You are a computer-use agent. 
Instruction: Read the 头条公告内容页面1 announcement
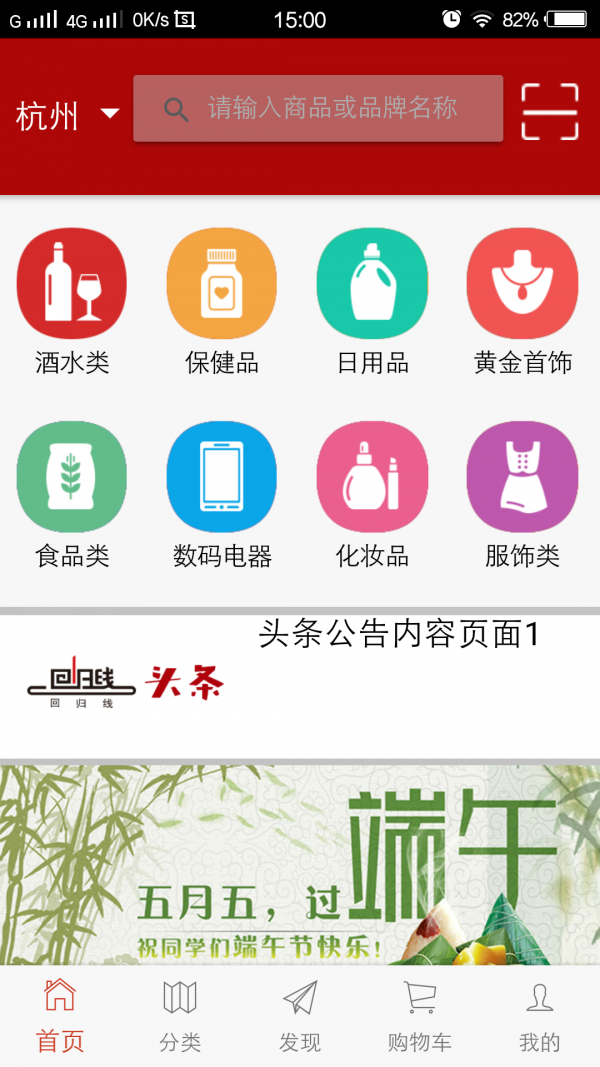click(x=398, y=634)
